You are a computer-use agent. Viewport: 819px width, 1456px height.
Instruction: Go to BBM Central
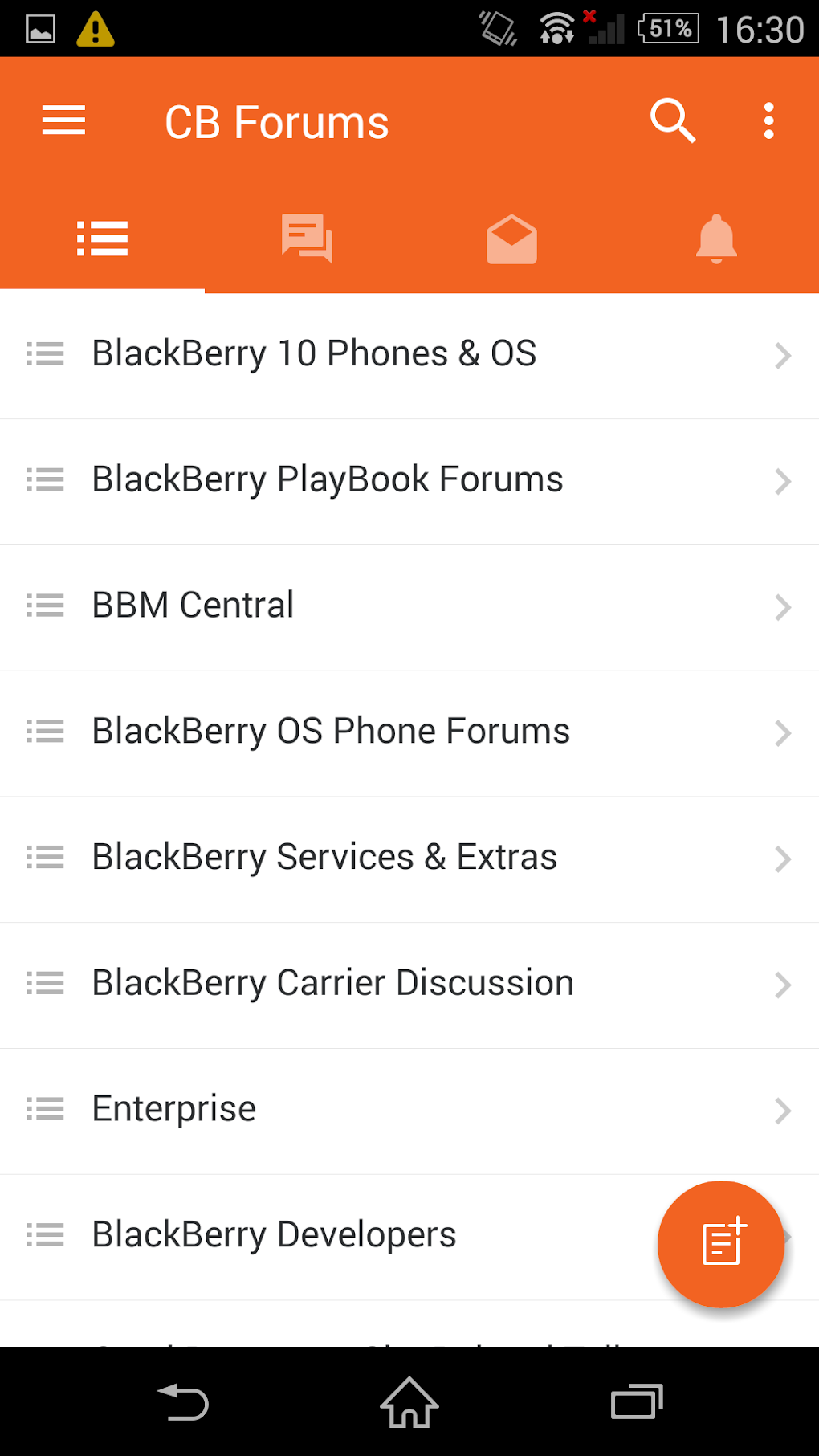coord(193,606)
